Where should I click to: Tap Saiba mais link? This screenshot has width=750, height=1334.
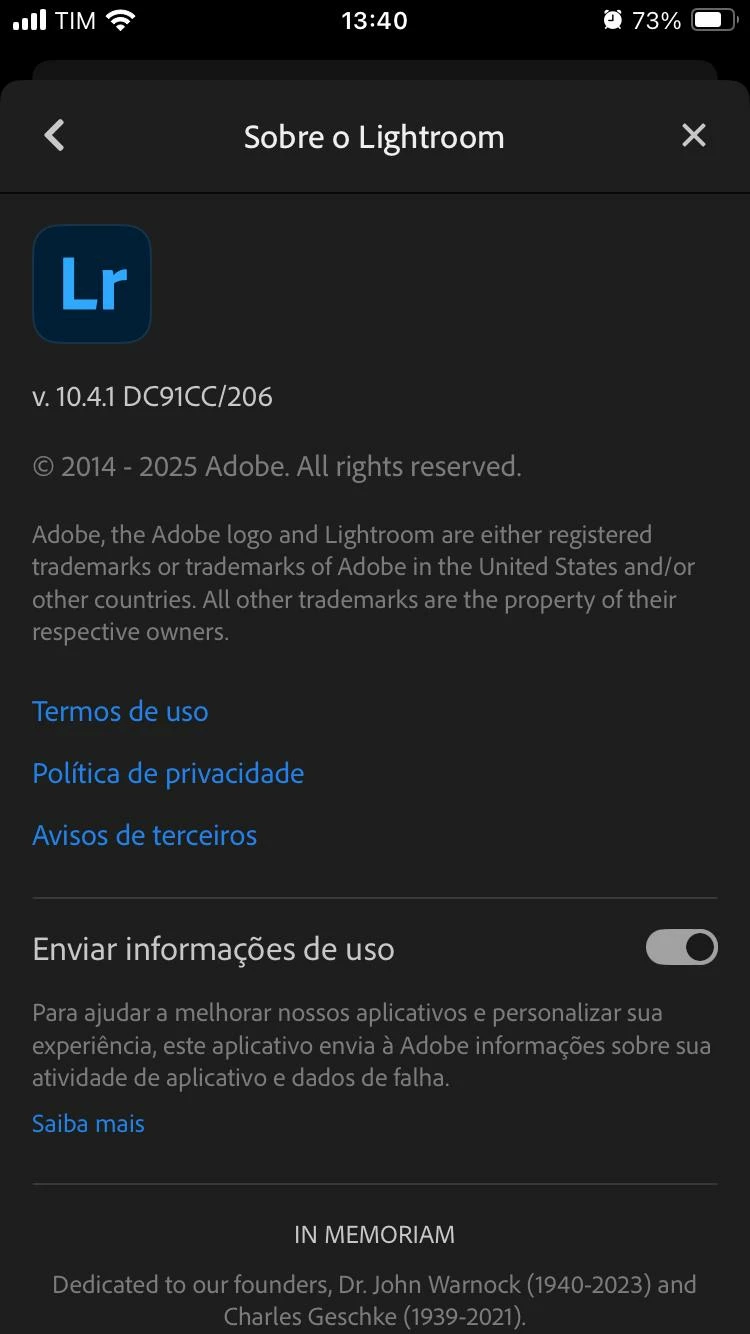(x=88, y=1124)
